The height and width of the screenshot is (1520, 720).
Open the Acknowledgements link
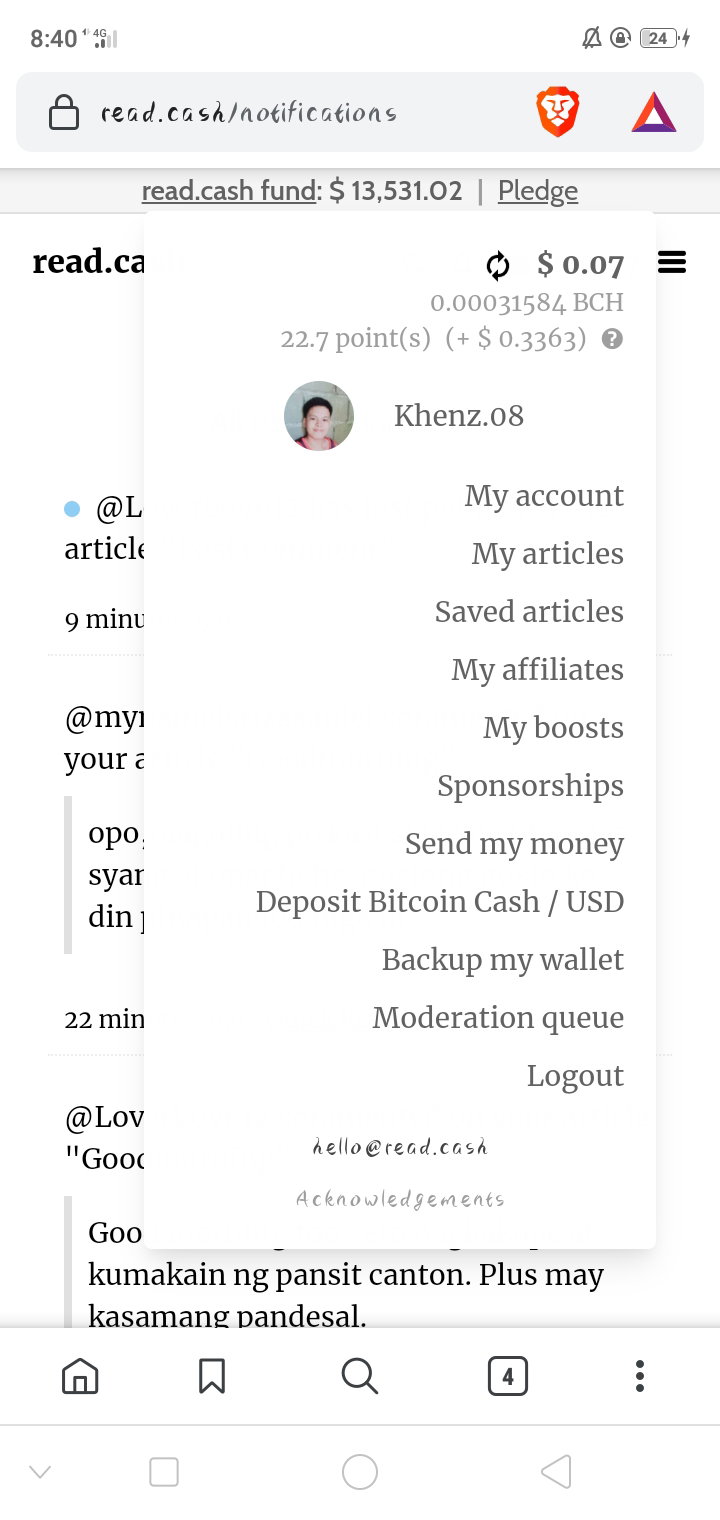pyautogui.click(x=400, y=1199)
